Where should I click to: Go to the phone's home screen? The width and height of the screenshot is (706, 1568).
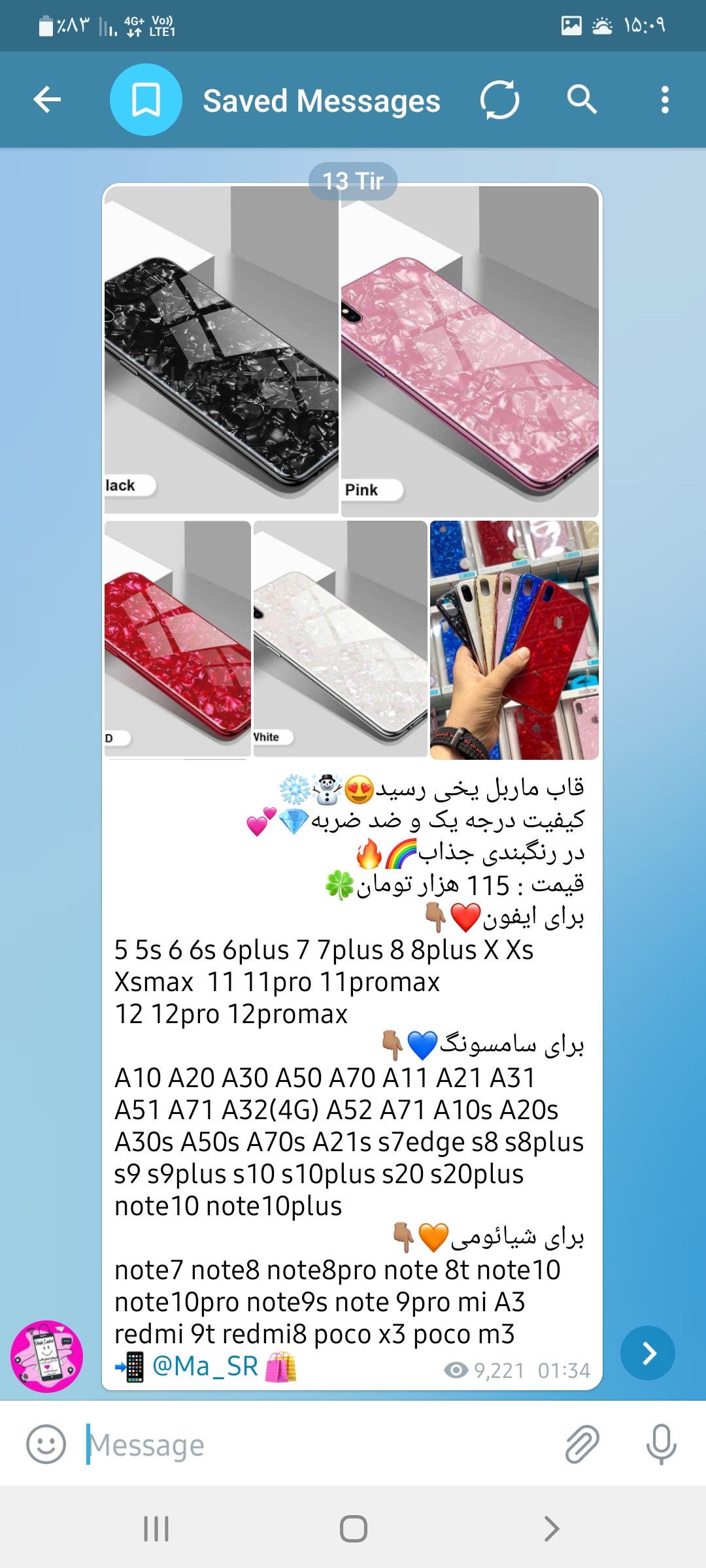[x=353, y=1529]
